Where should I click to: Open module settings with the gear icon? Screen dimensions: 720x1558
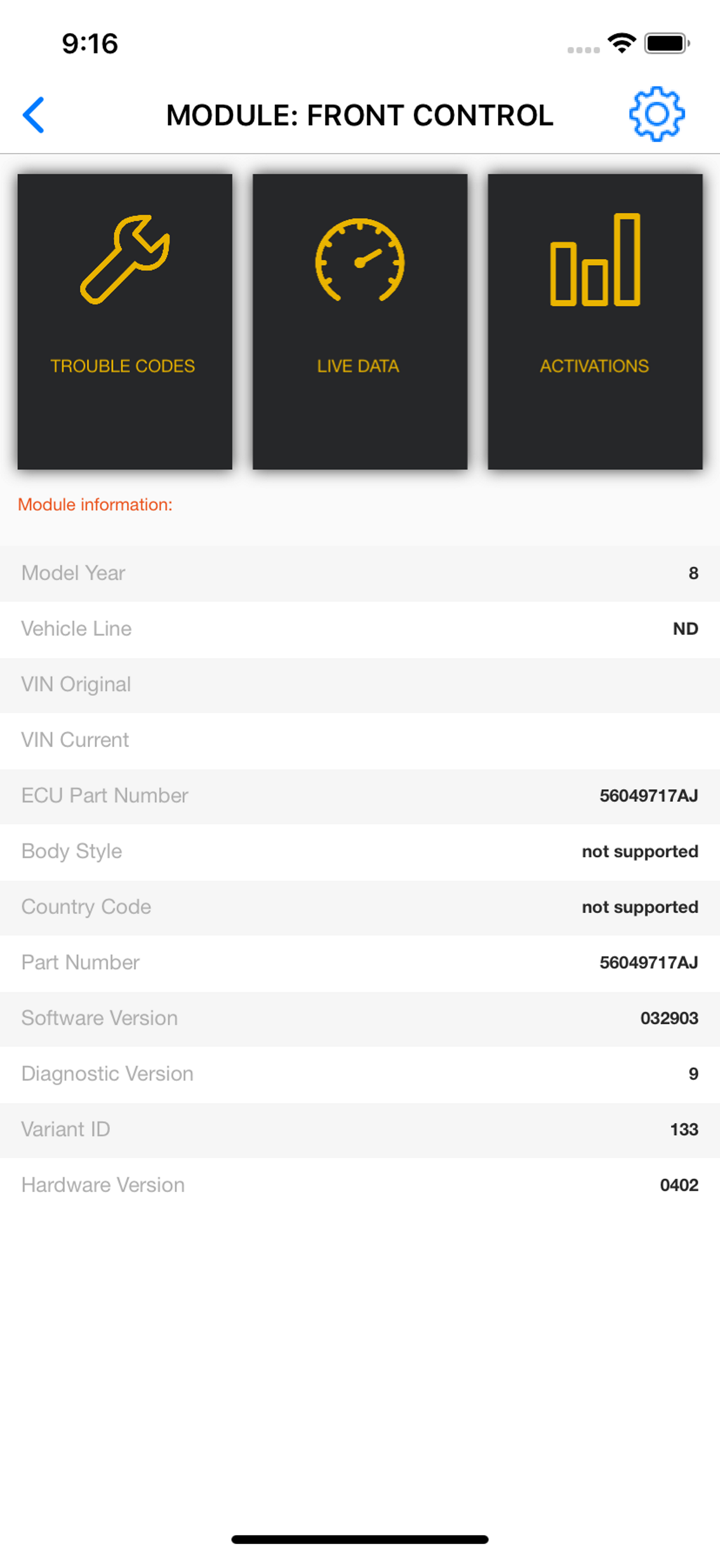pyautogui.click(x=657, y=114)
